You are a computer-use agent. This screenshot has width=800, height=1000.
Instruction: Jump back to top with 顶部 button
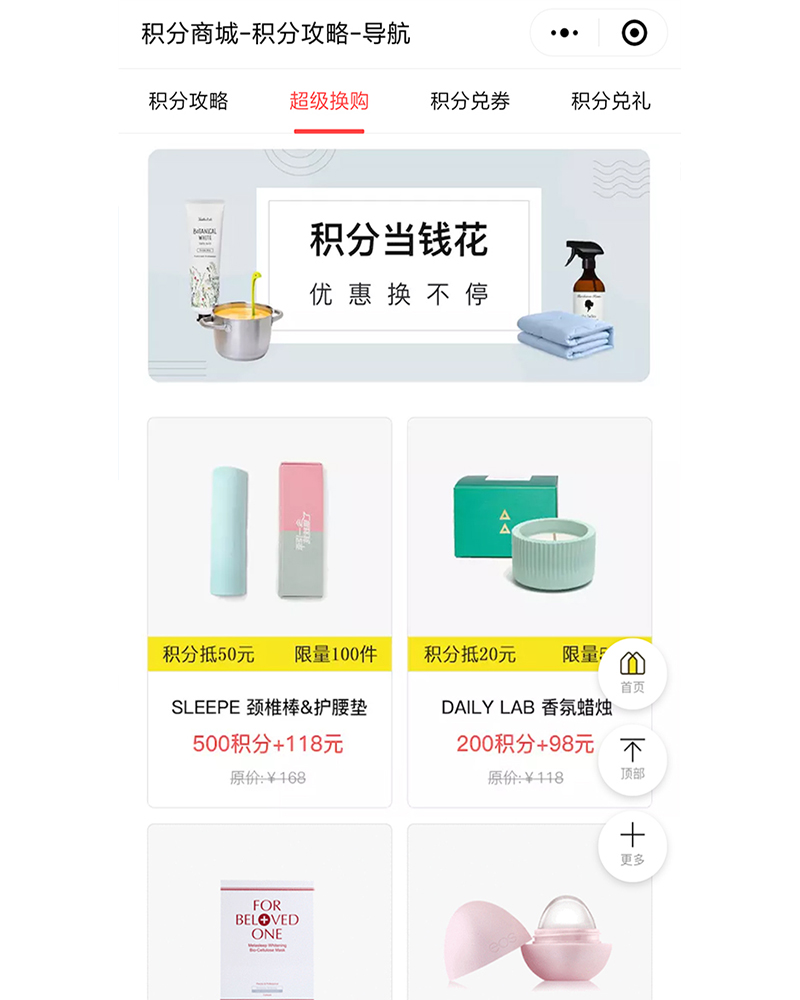pyautogui.click(x=633, y=759)
